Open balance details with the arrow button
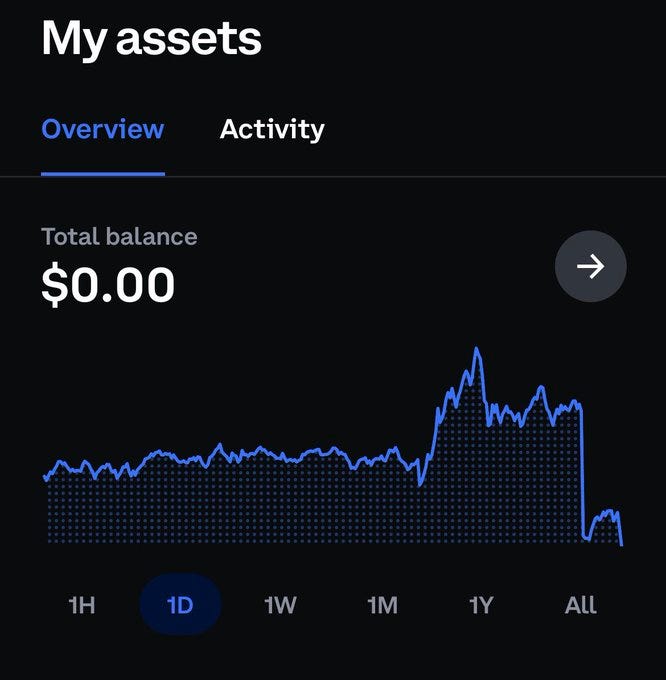Screen dimensions: 666x680 [x=590, y=266]
